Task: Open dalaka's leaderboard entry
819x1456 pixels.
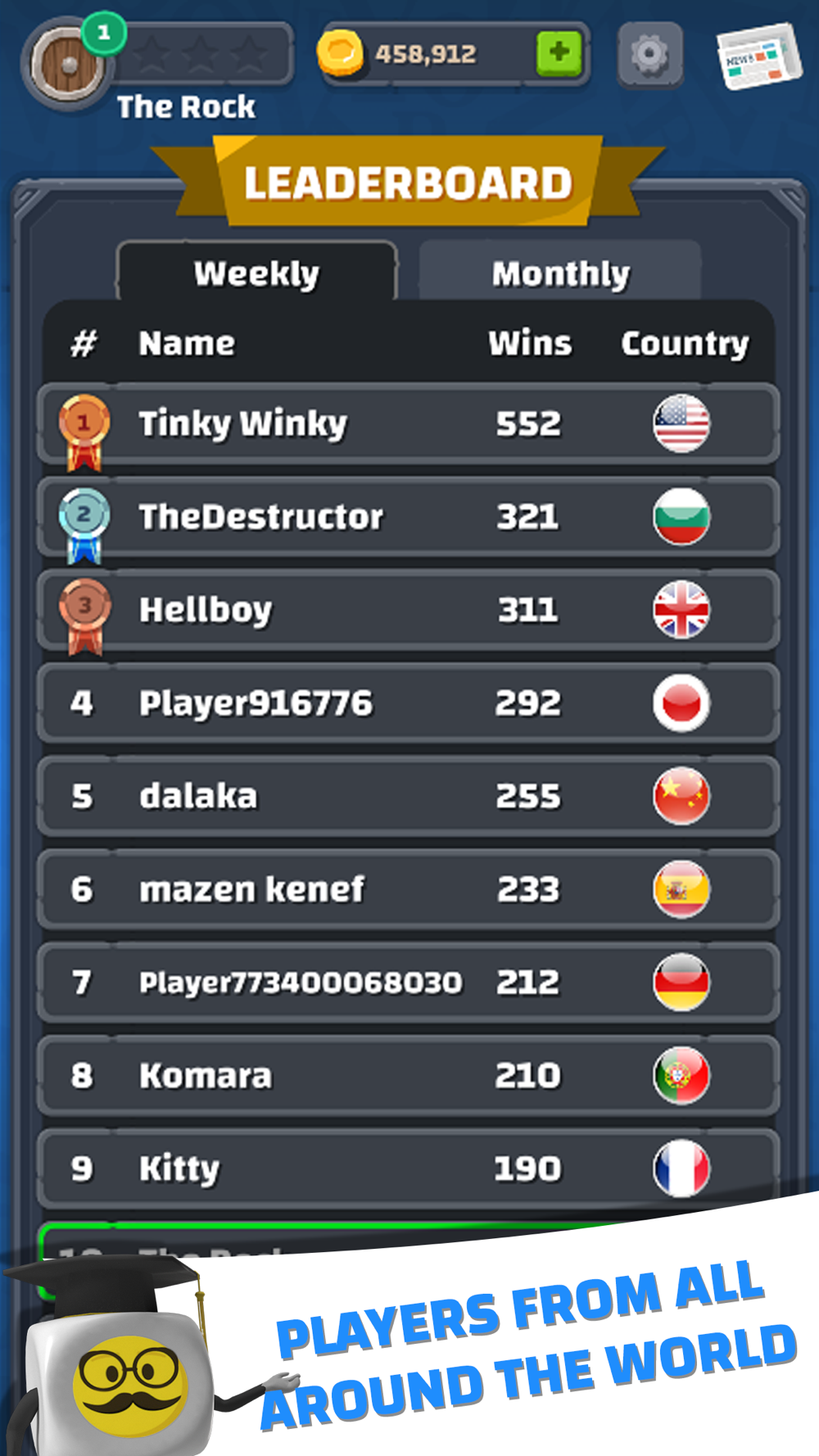Action: tap(408, 796)
